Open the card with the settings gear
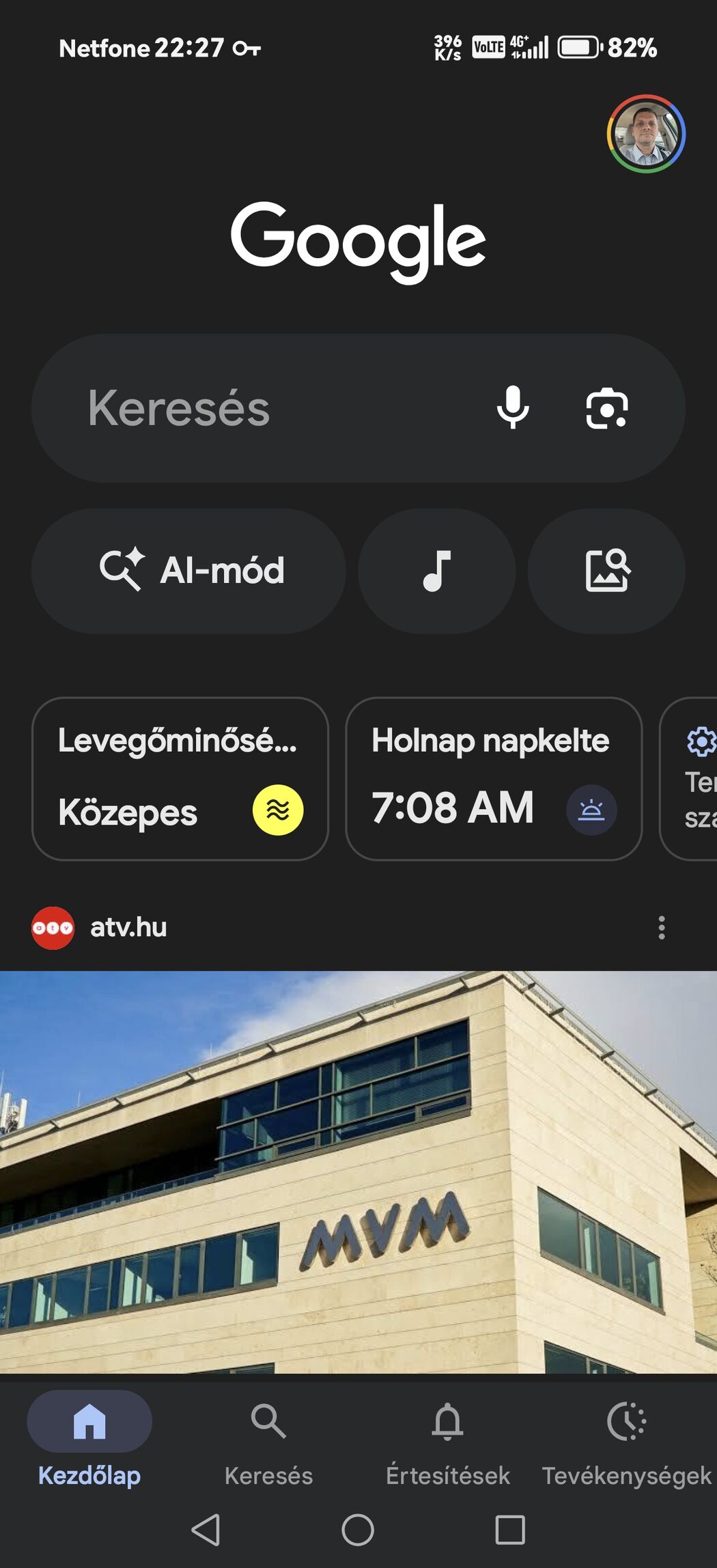The image size is (717, 1568). [x=691, y=779]
